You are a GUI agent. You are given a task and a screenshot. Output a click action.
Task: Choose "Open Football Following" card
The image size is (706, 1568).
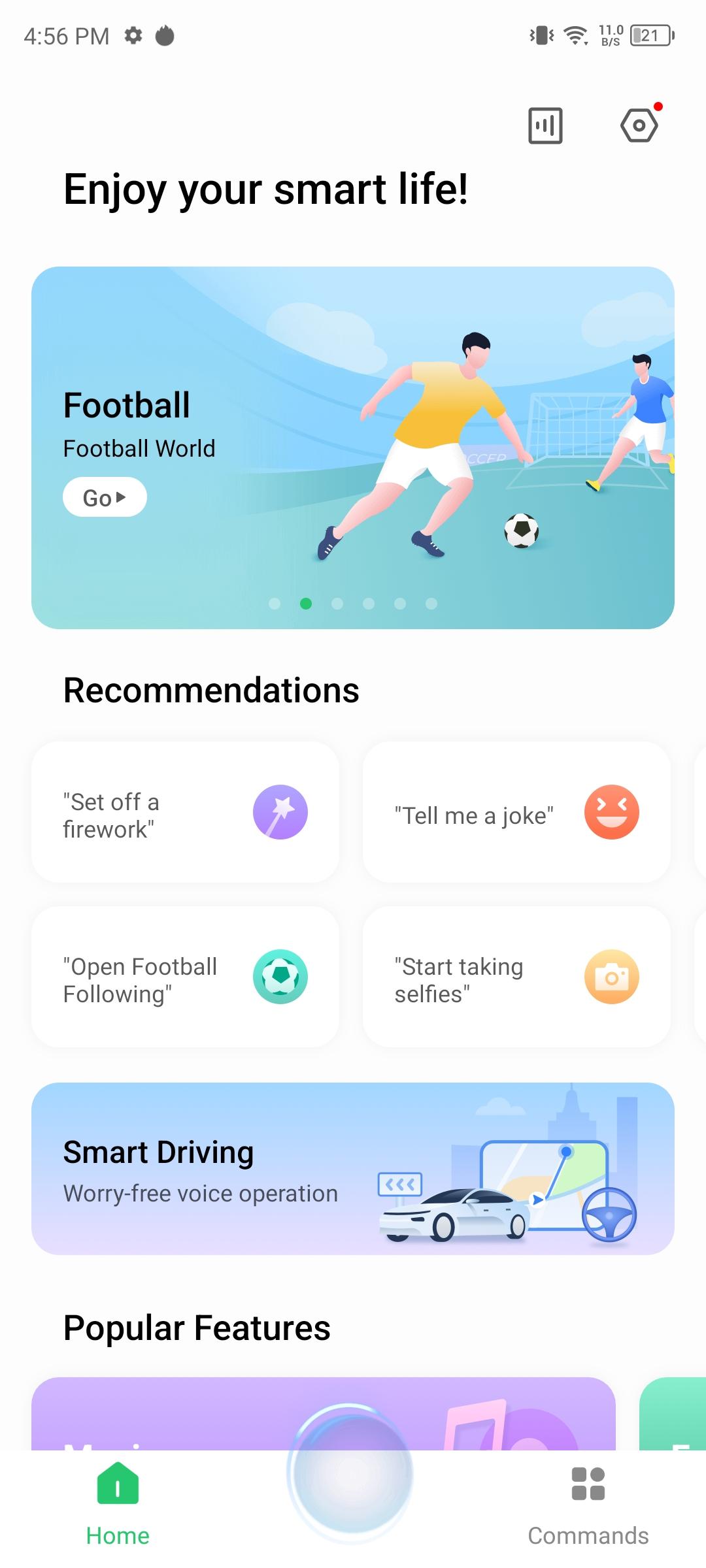[x=185, y=977]
